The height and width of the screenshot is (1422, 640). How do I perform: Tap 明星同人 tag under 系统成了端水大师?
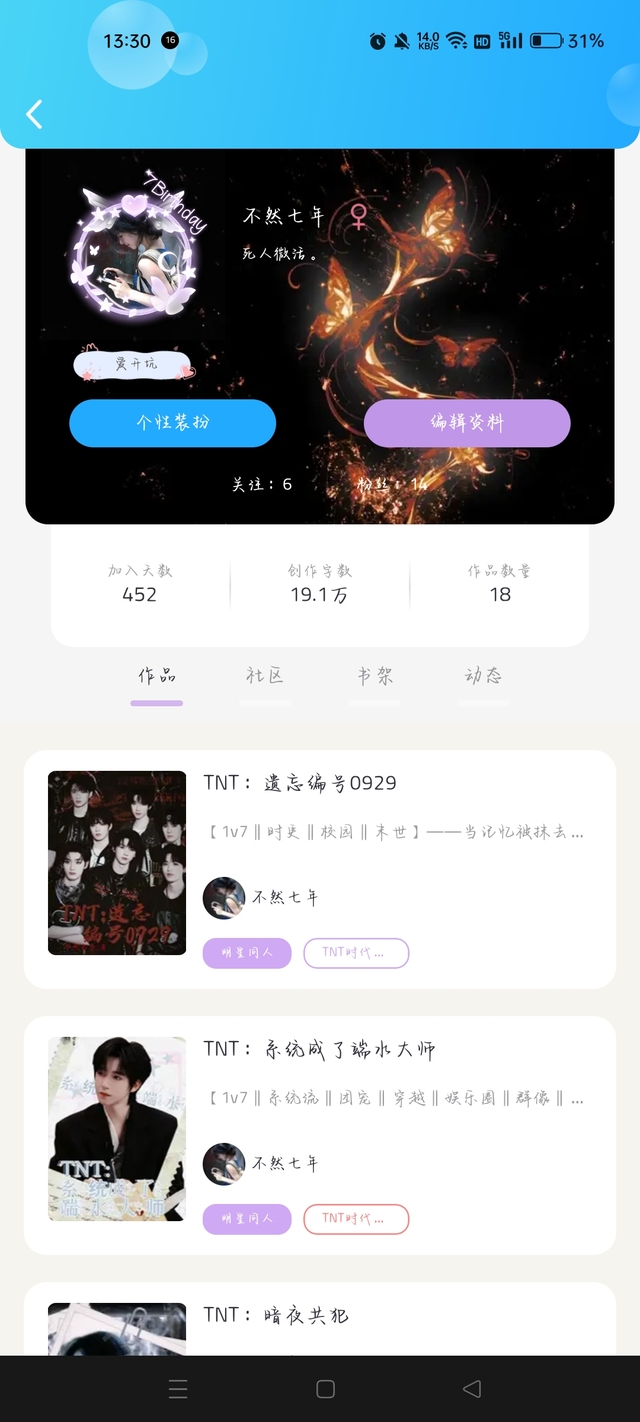[x=247, y=1219]
